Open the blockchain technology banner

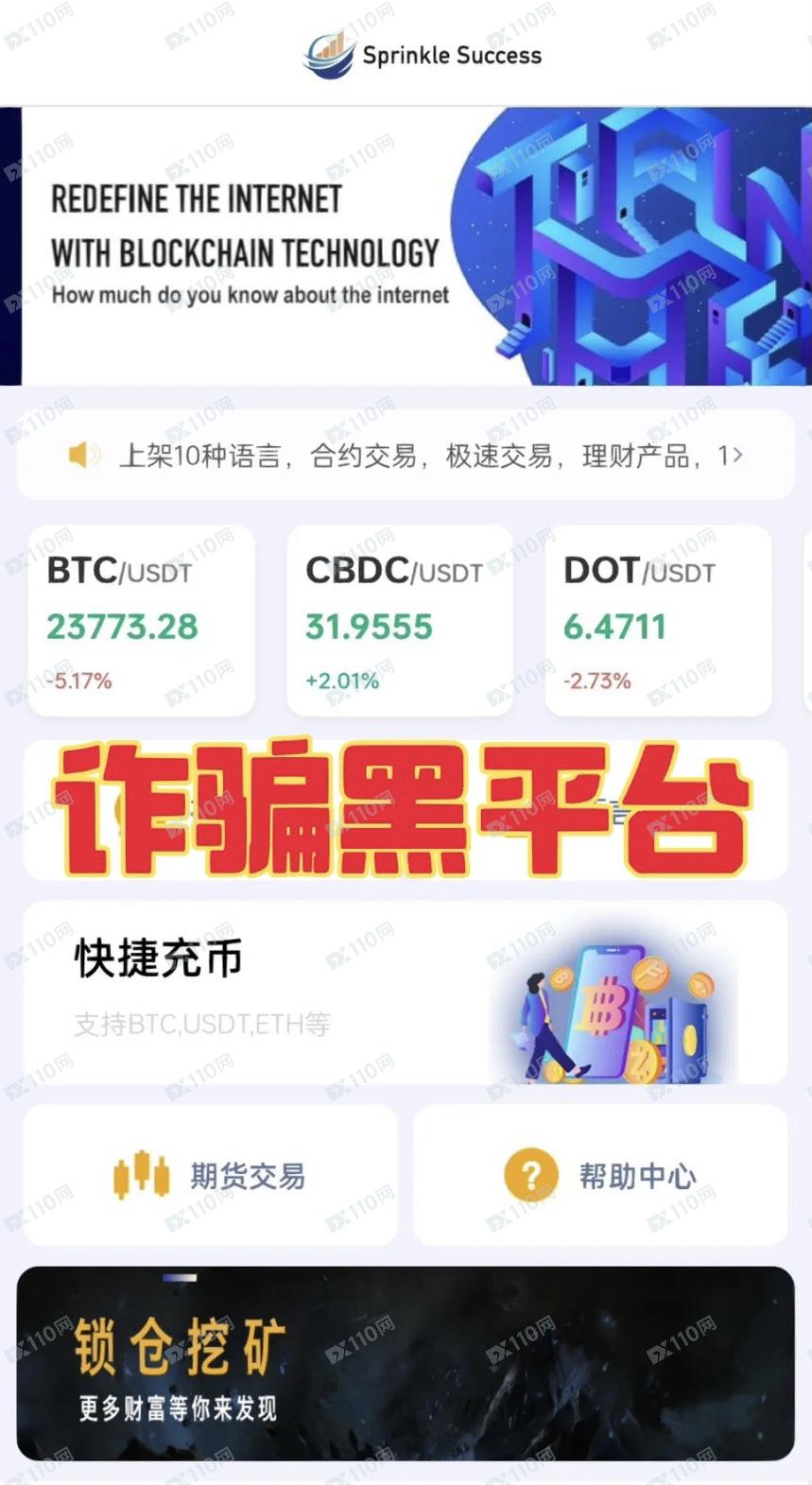point(406,246)
